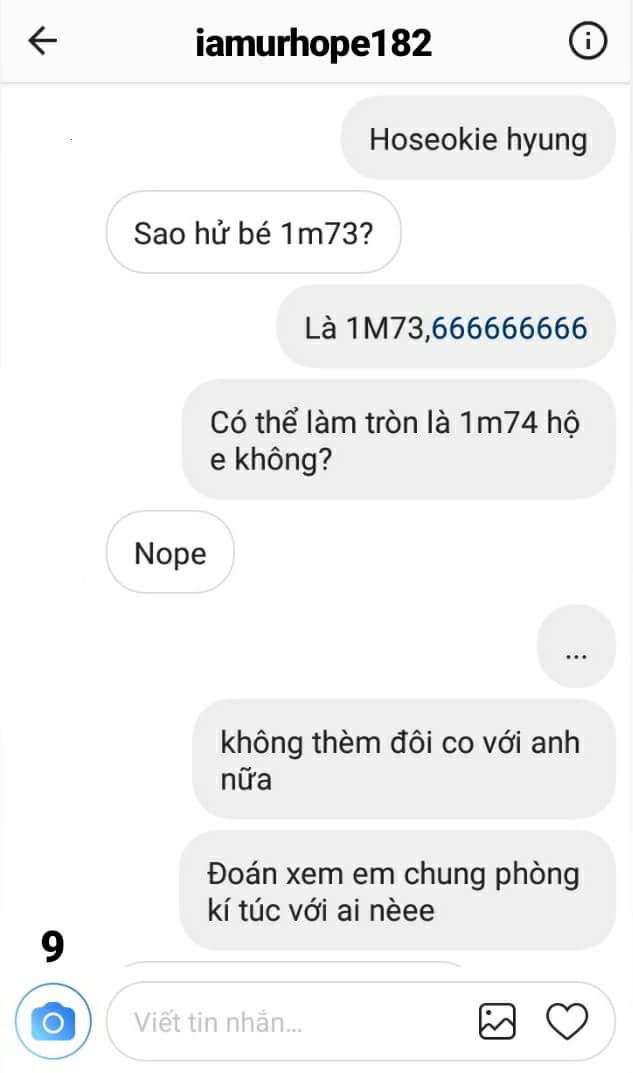This screenshot has width=633, height=1073.
Task: Go back from the chat
Action: tap(43, 41)
